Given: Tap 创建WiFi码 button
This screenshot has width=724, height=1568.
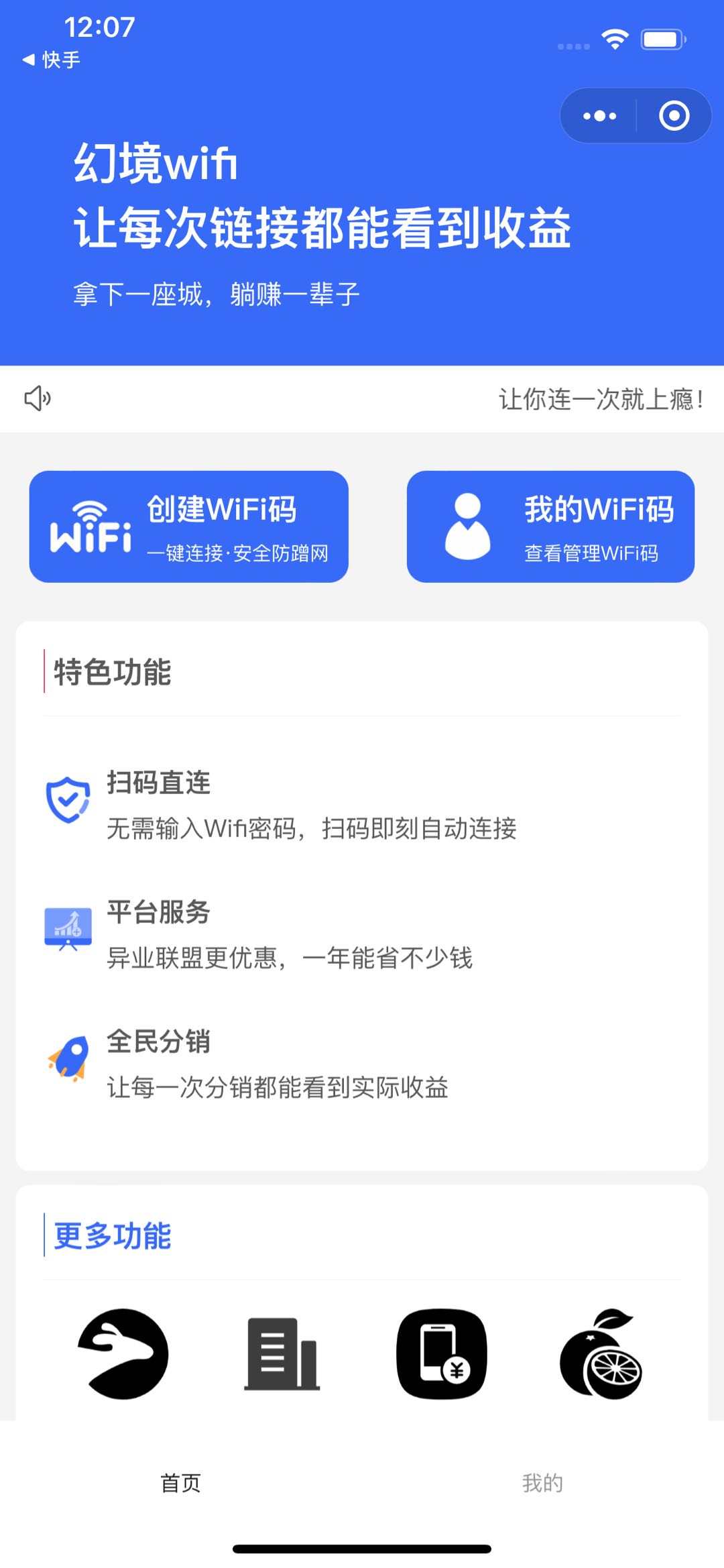Looking at the screenshot, I should coord(189,526).
